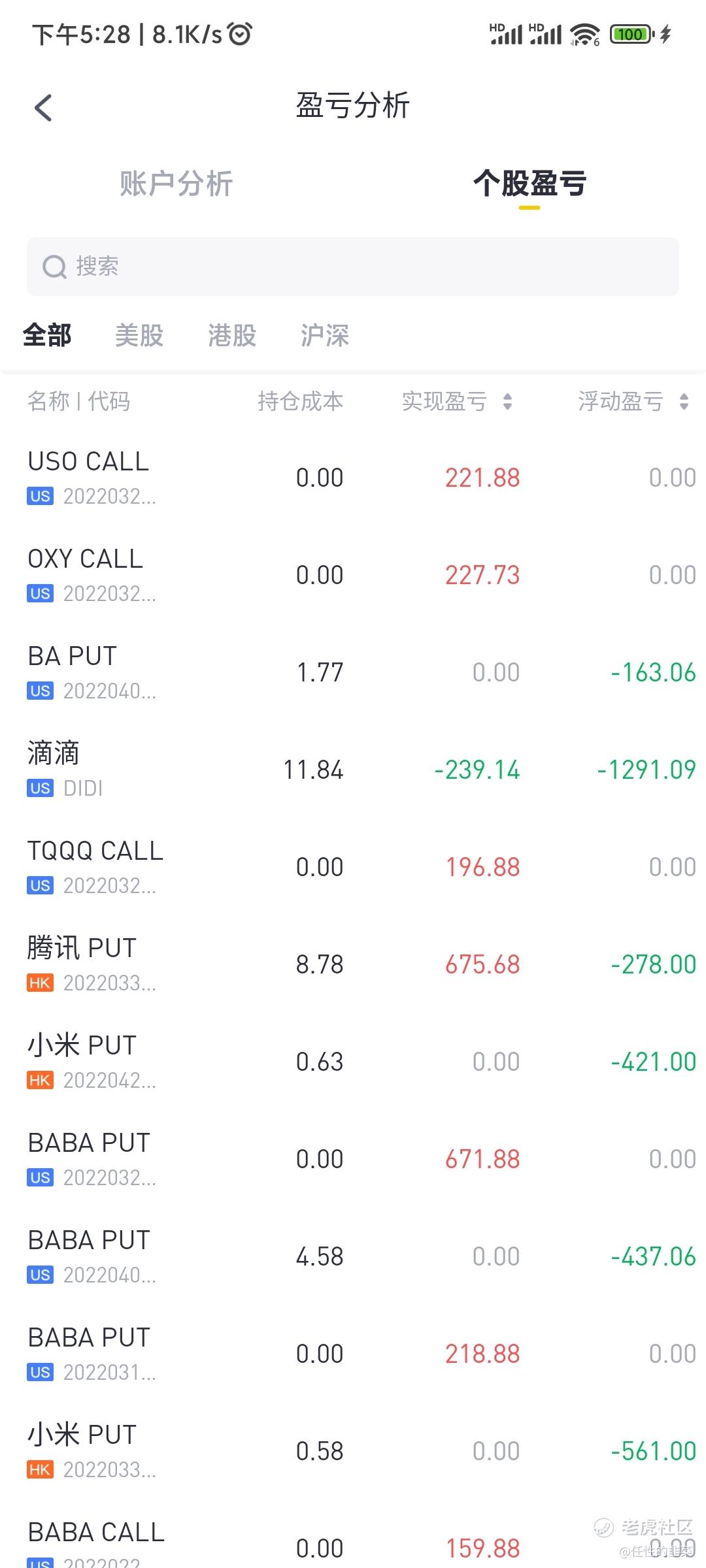Viewport: 706px width, 1568px height.
Task: Open the 搜索 search box
Action: pos(353,267)
